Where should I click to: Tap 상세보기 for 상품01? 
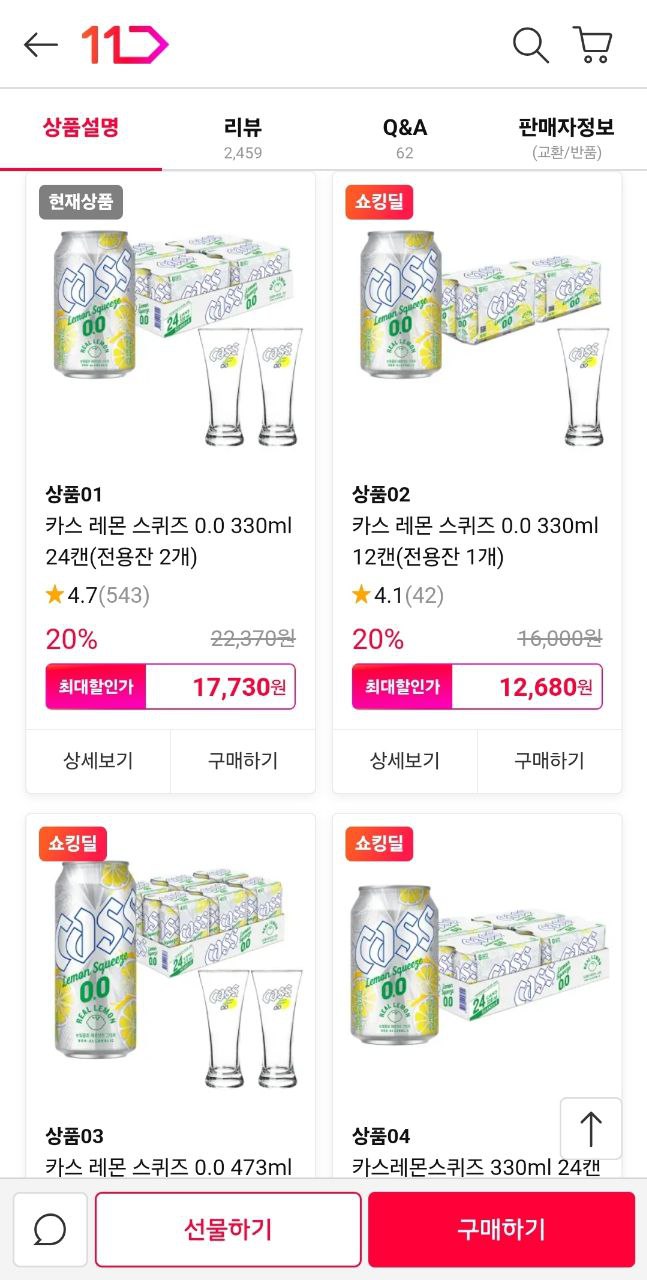[x=98, y=761]
